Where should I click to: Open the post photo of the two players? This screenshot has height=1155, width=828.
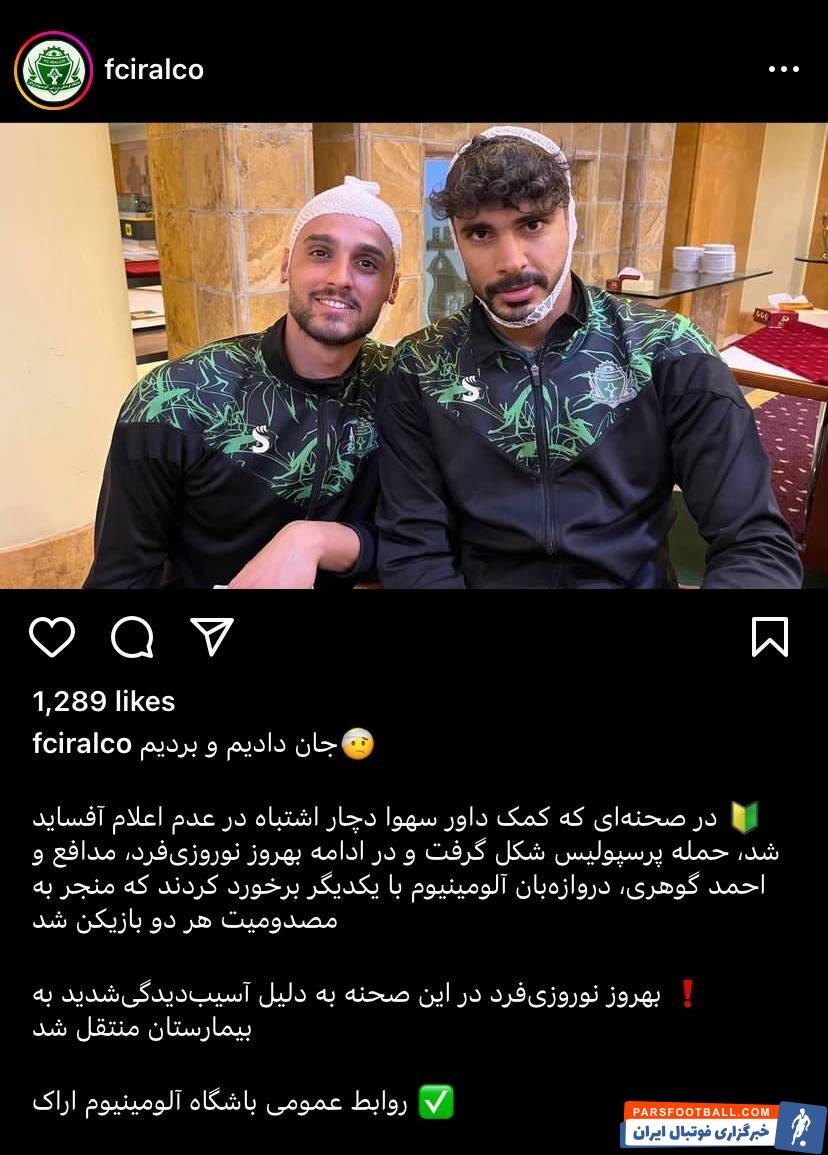click(x=414, y=355)
